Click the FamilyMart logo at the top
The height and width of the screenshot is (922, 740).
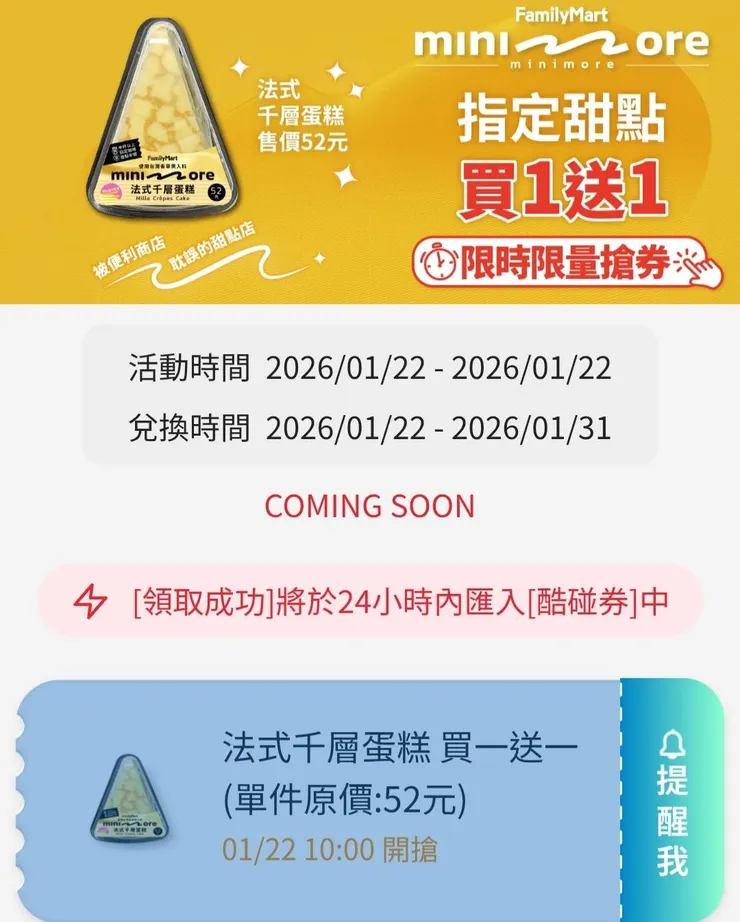pyautogui.click(x=560, y=14)
